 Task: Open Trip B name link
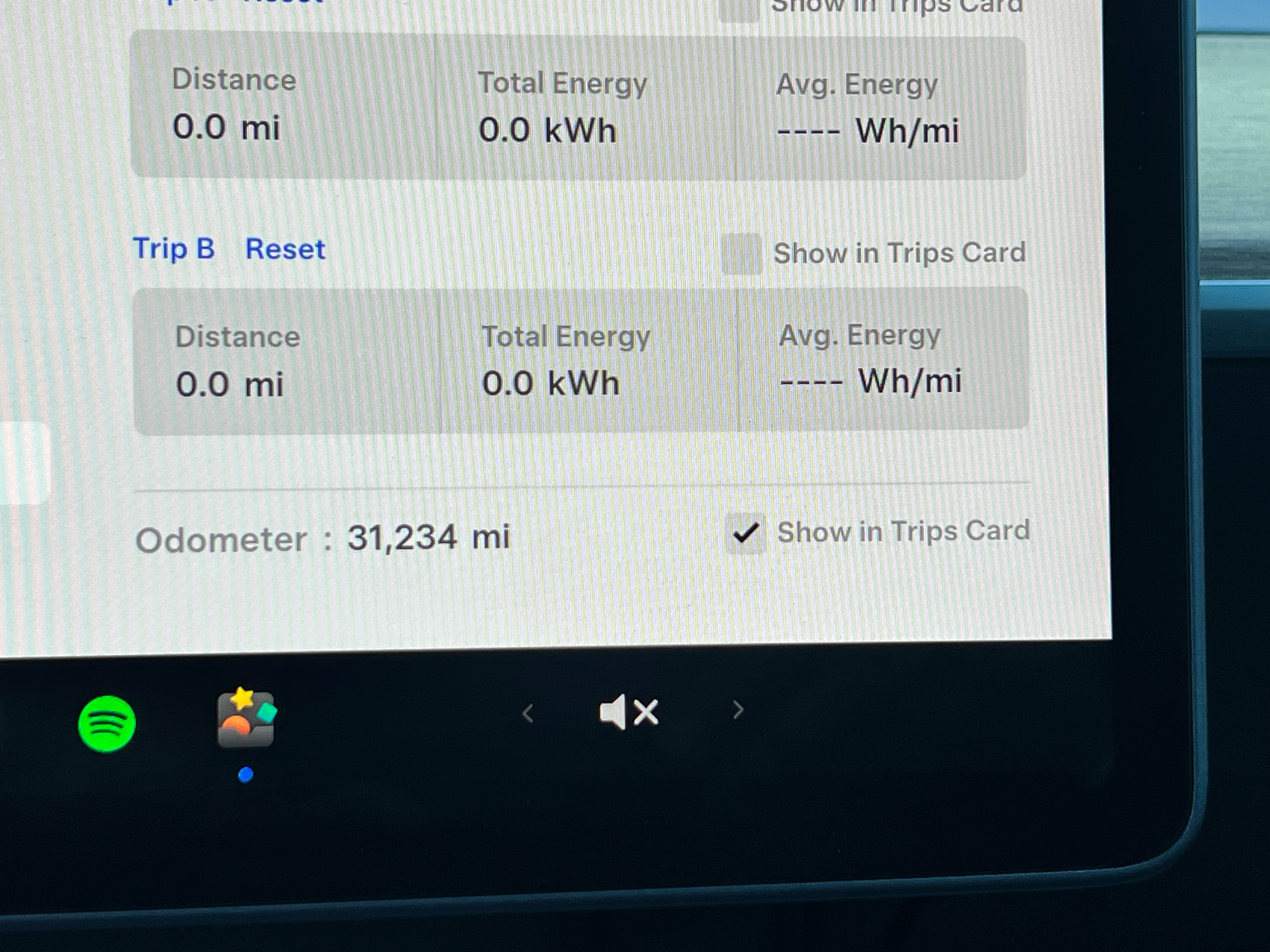click(174, 249)
